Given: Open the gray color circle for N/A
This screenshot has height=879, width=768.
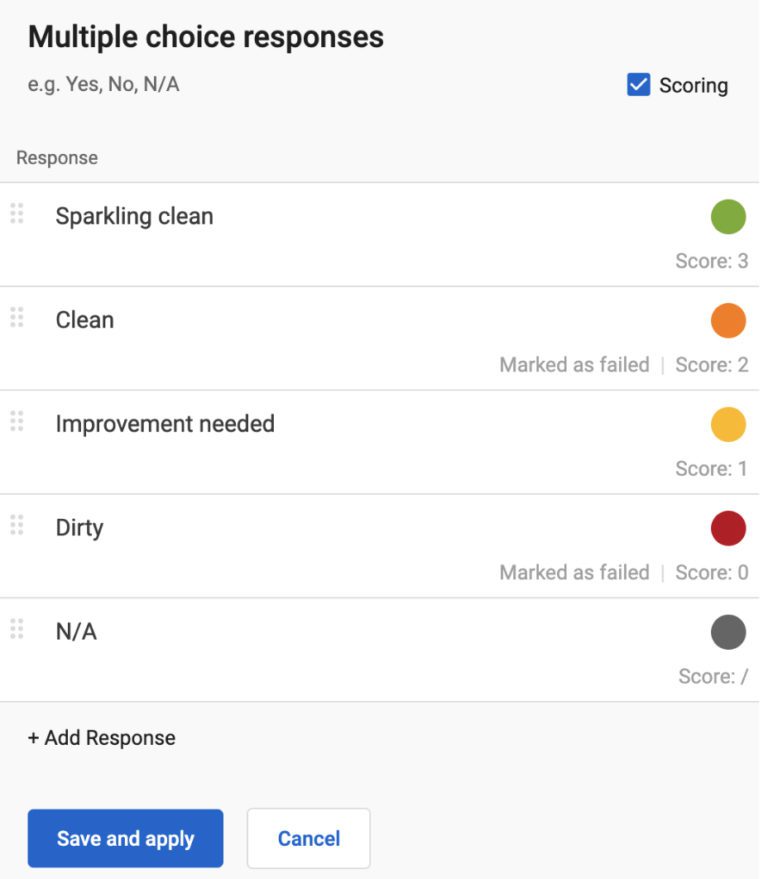Looking at the screenshot, I should click(x=729, y=630).
